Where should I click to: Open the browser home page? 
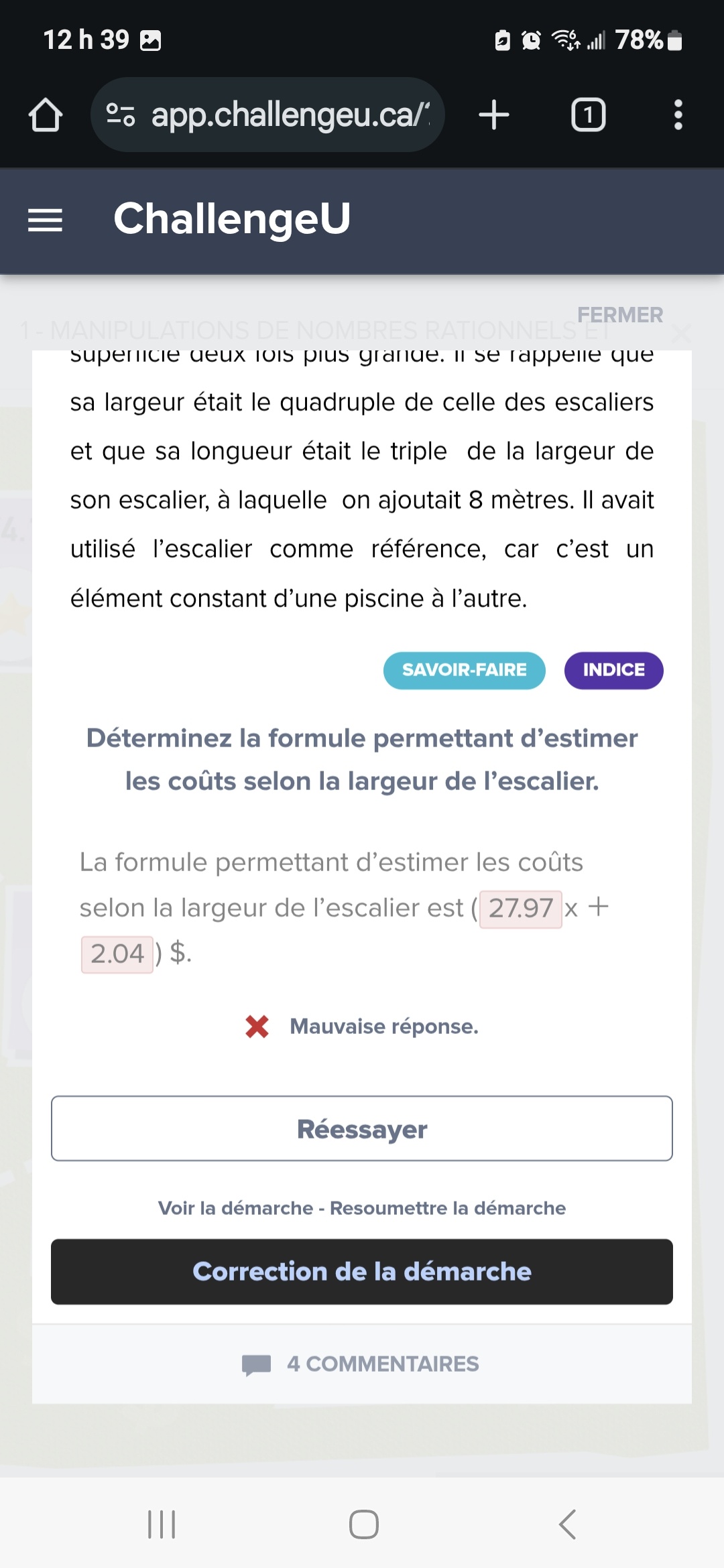pyautogui.click(x=46, y=115)
